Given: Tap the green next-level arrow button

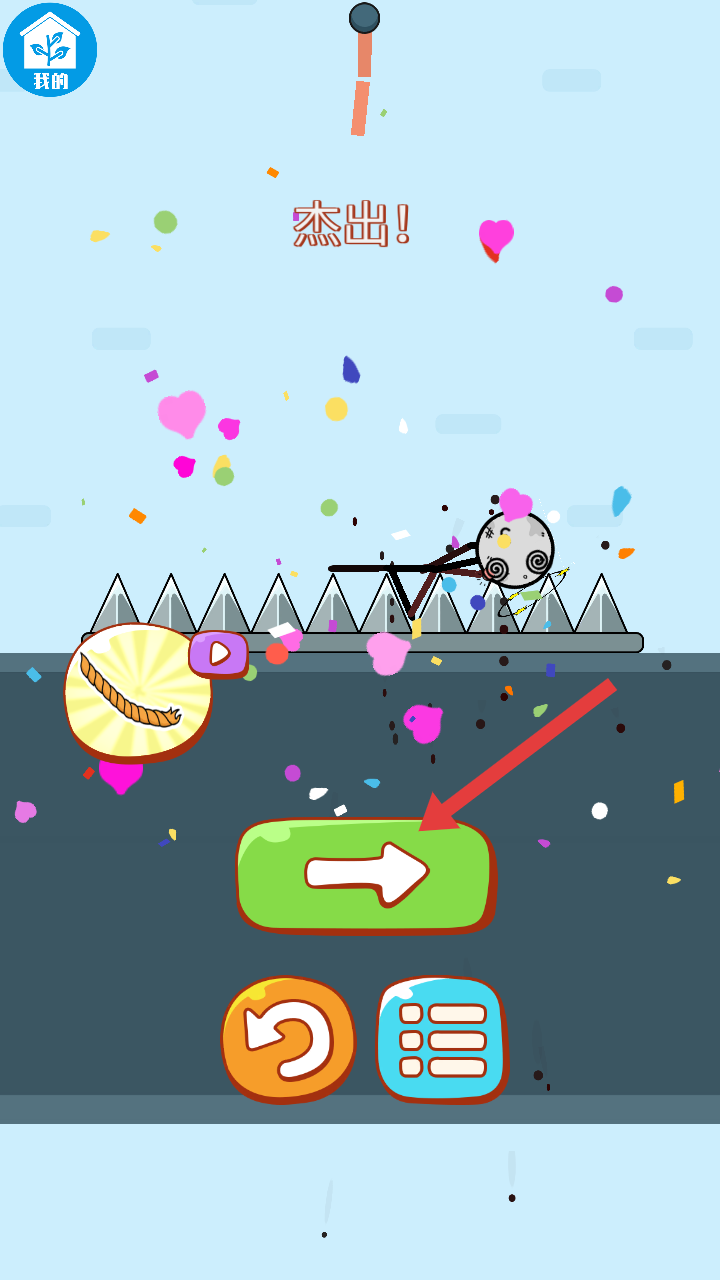Looking at the screenshot, I should pos(365,874).
